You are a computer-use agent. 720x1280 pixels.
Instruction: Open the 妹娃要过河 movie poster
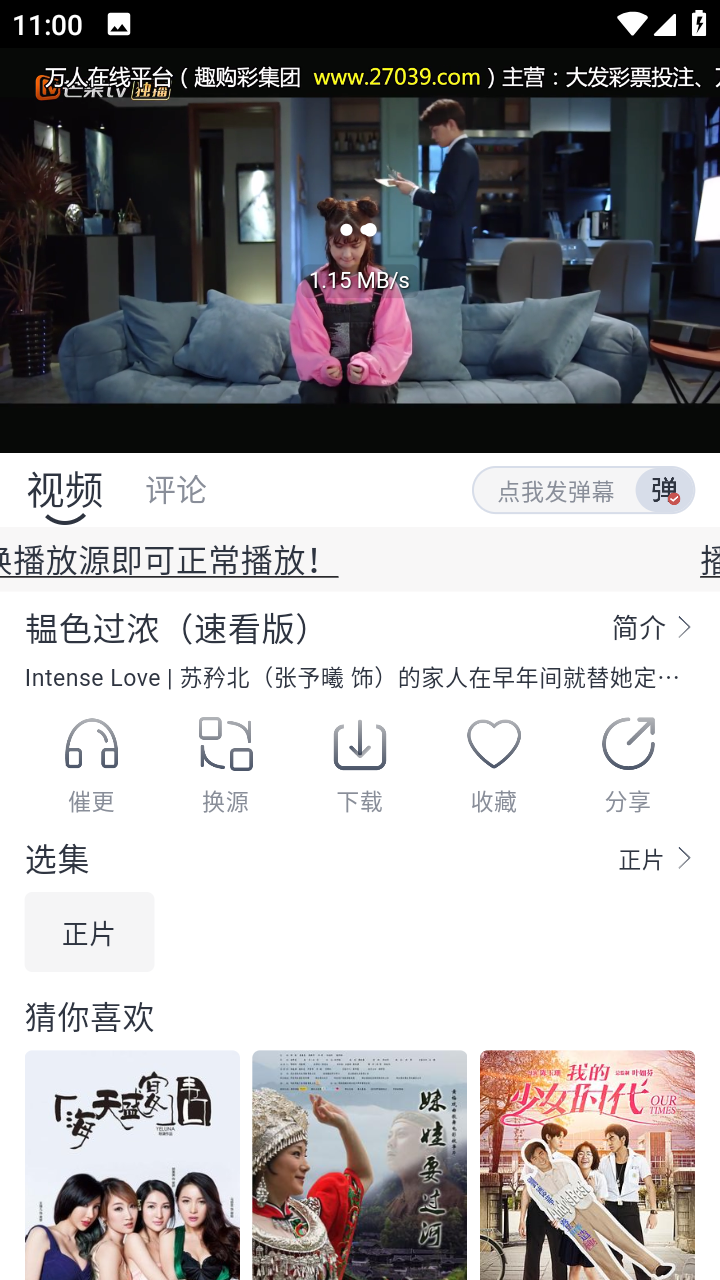click(x=359, y=1164)
